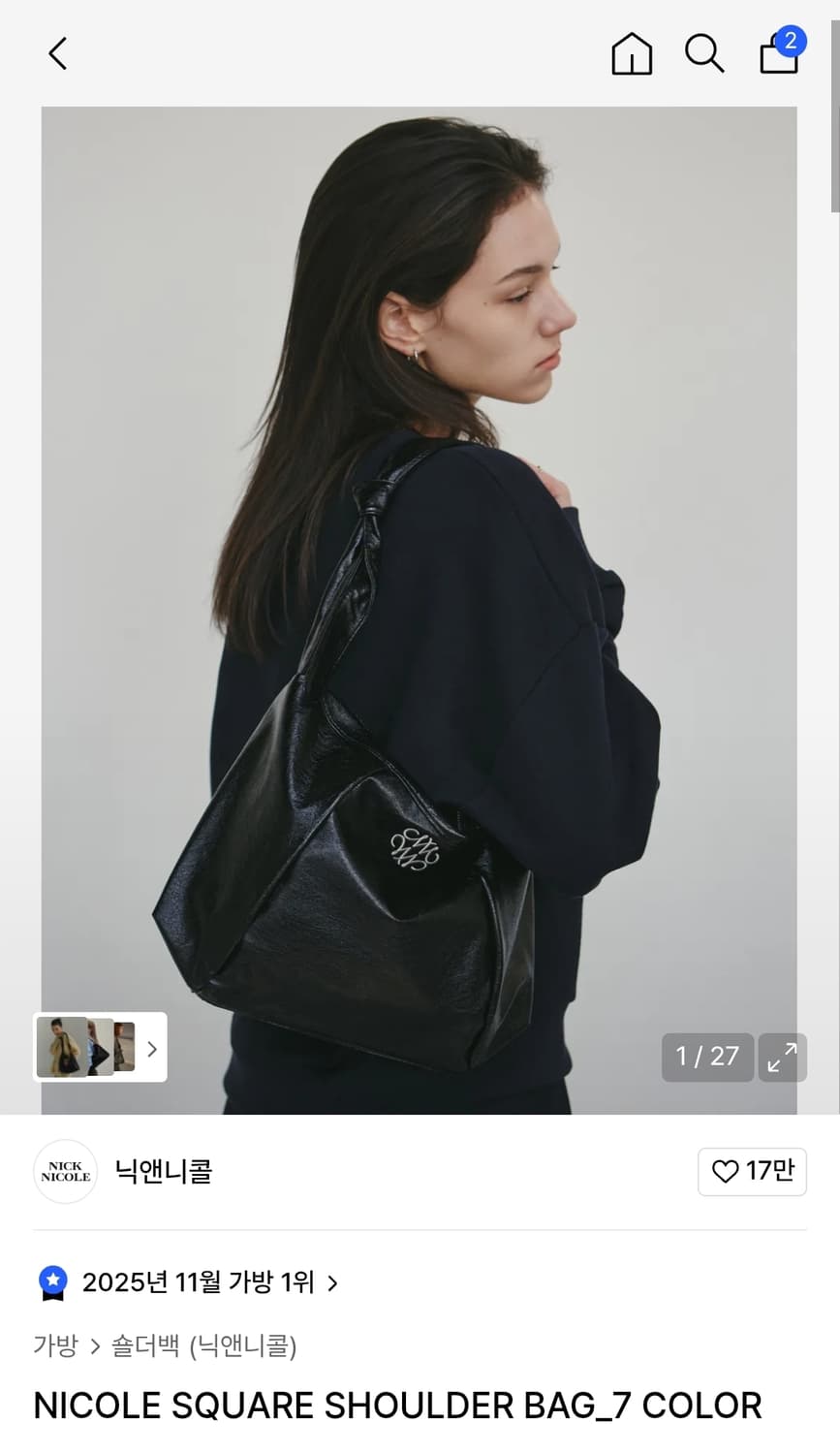This screenshot has height=1454, width=840.
Task: Tap the cart badge showing 2
Action: (793, 41)
